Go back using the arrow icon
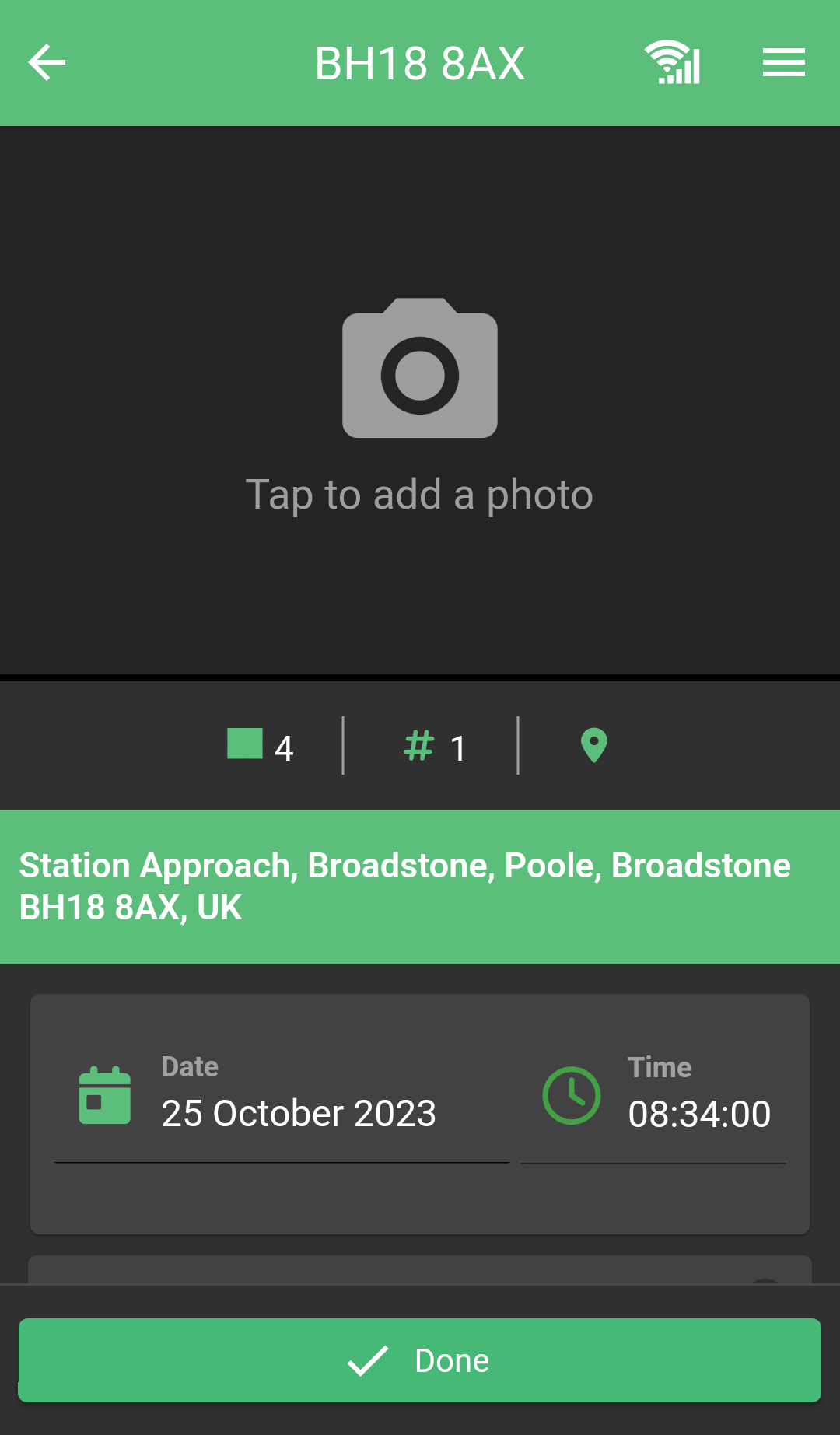This screenshot has width=840, height=1435. (x=47, y=63)
